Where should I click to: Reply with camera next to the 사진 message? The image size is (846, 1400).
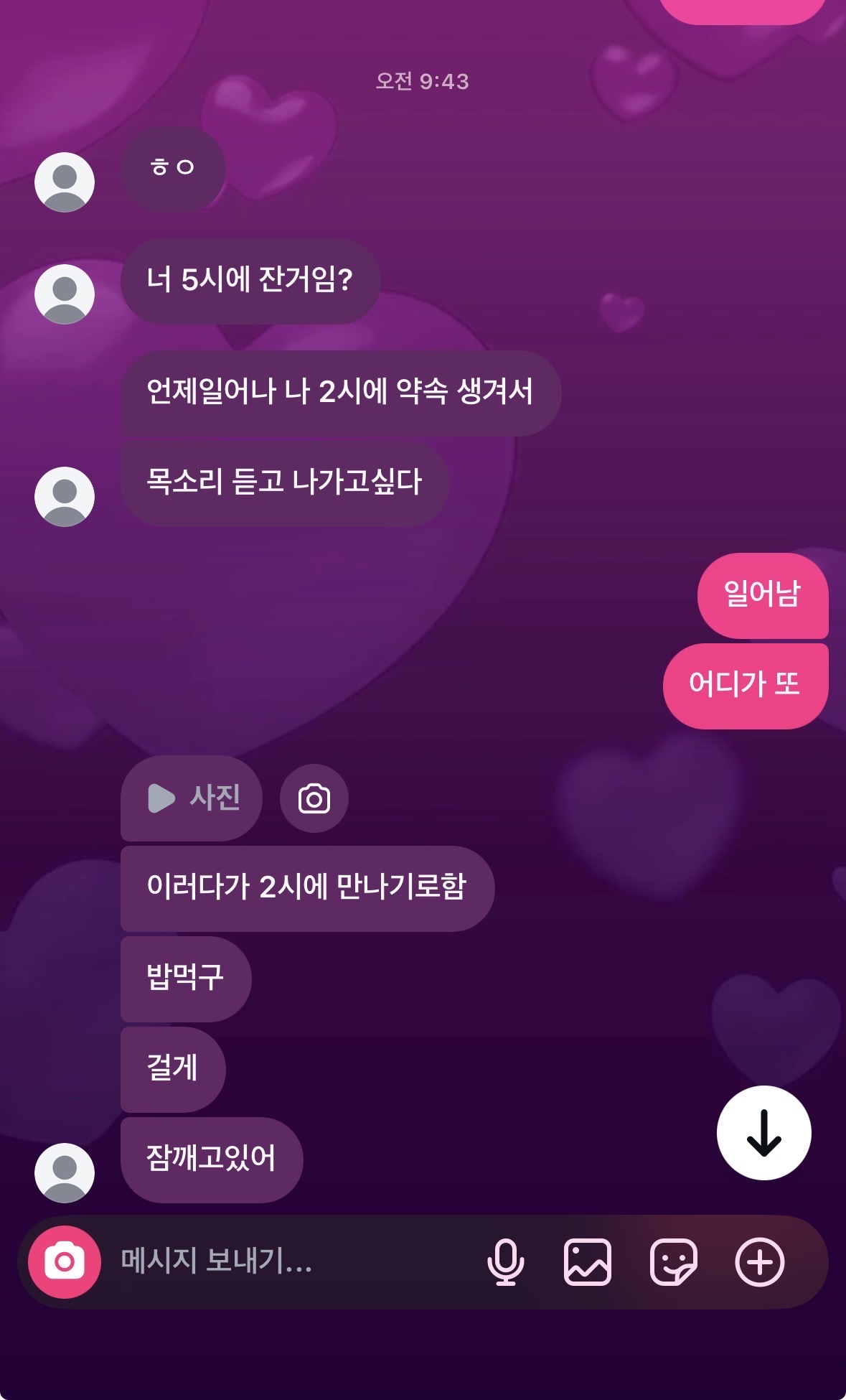[314, 798]
